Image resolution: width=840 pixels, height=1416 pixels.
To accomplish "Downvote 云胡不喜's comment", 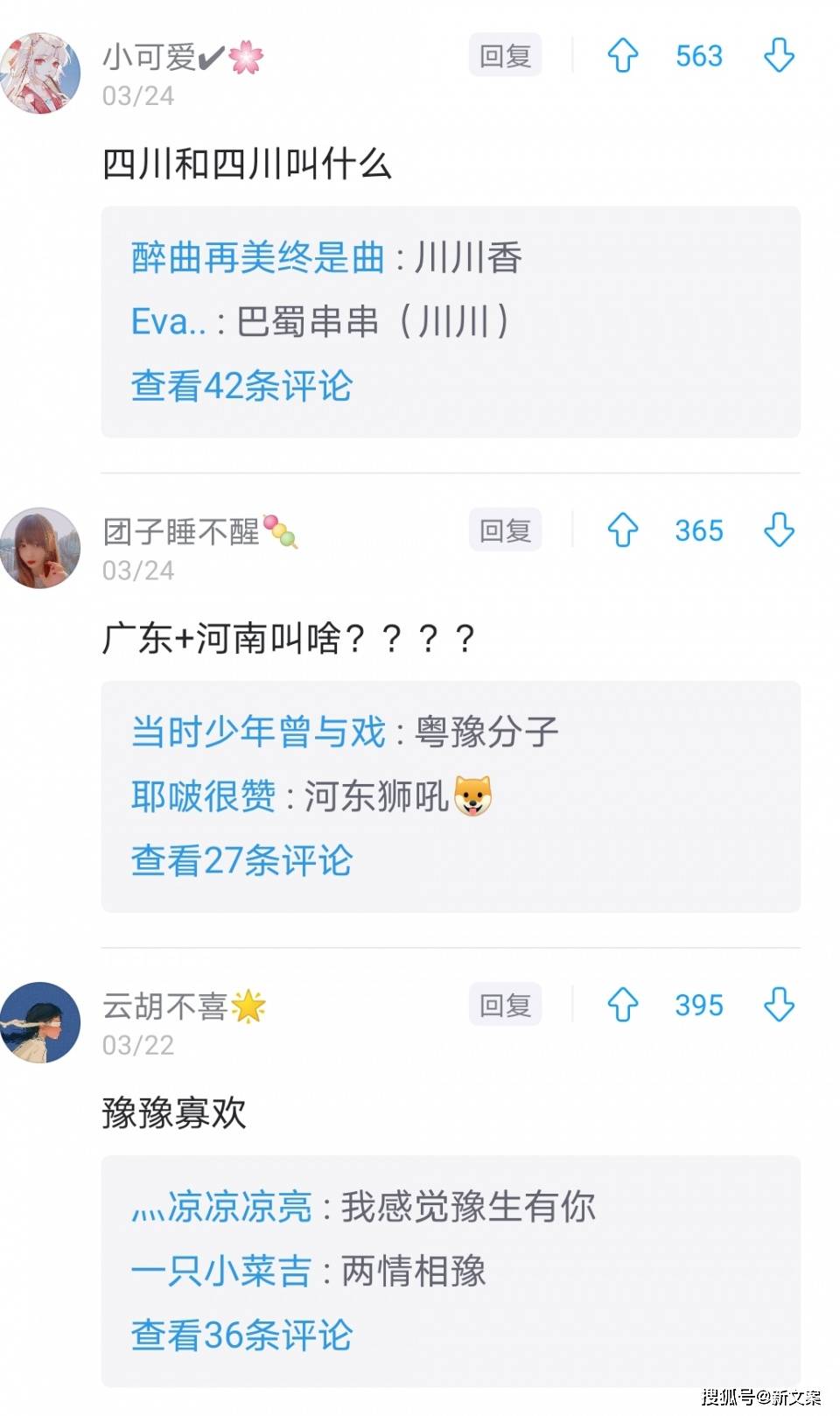I will point(779,1005).
